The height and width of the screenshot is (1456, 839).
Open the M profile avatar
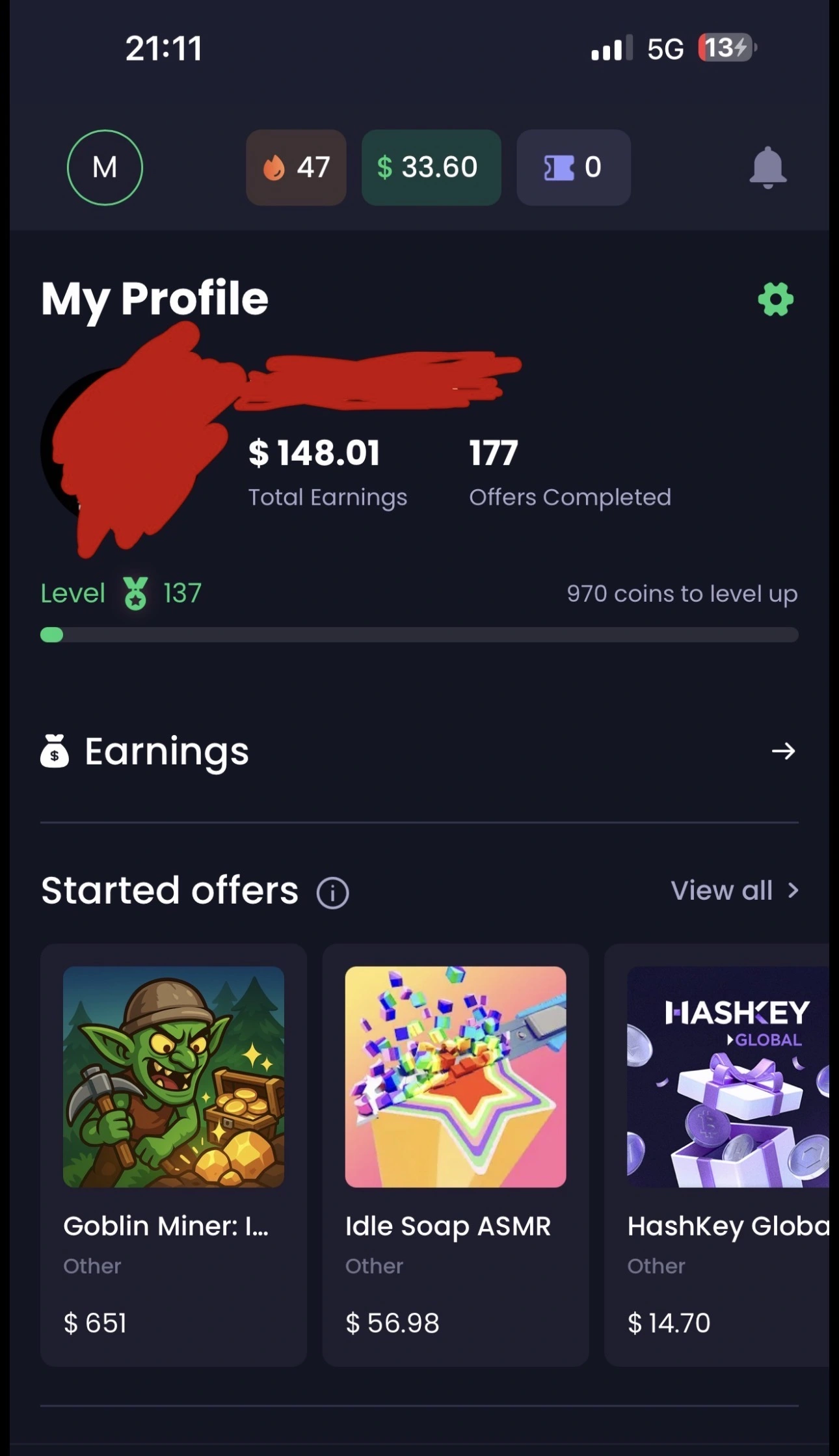coord(105,168)
